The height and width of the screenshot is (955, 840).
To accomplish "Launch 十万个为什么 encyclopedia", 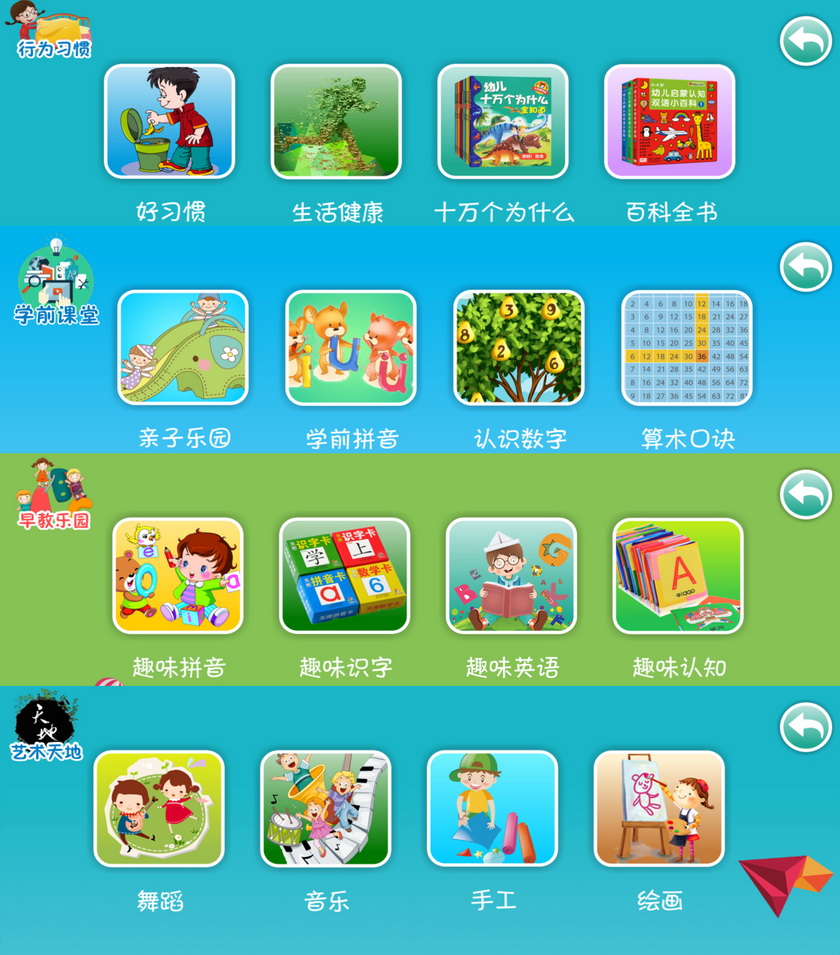I will 505,123.
